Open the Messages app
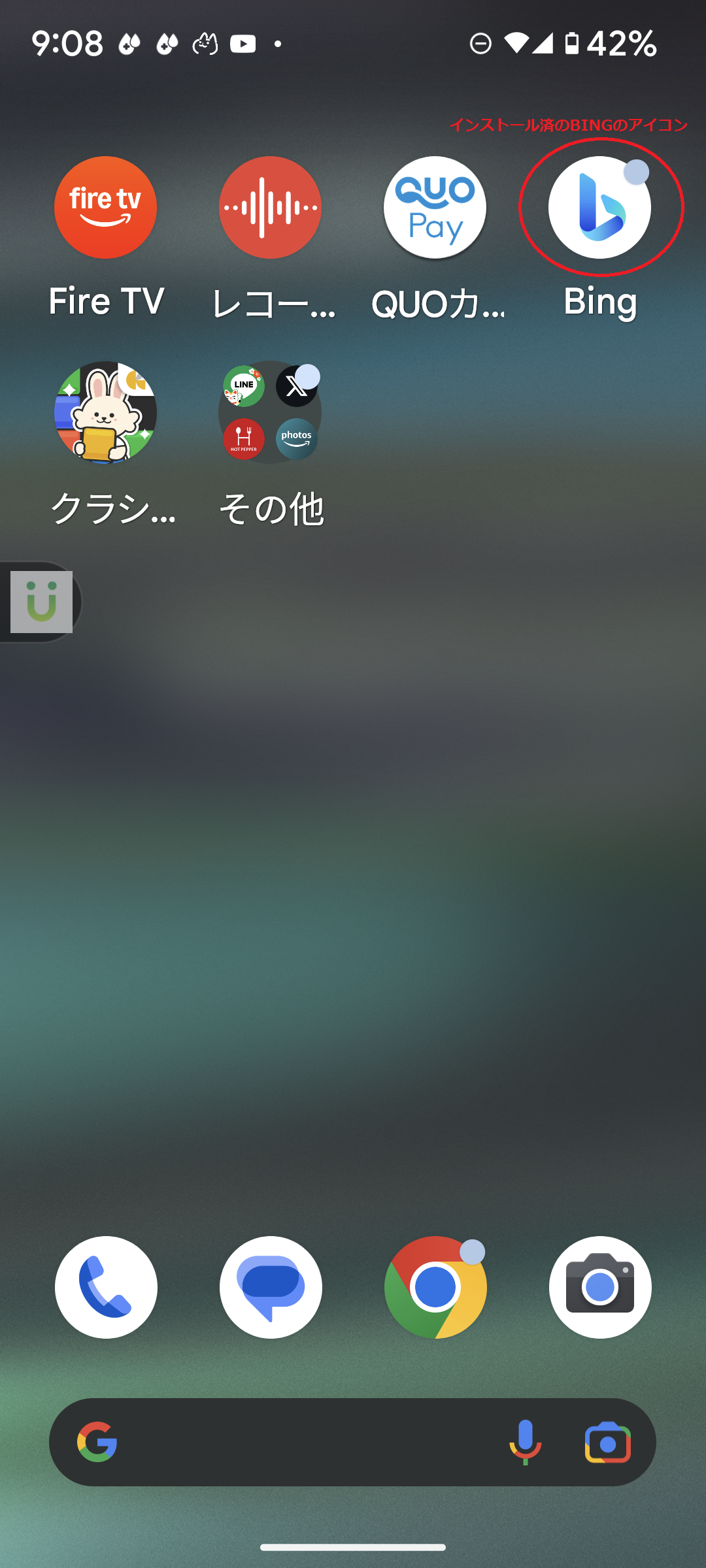This screenshot has height=1568, width=706. point(271,1287)
